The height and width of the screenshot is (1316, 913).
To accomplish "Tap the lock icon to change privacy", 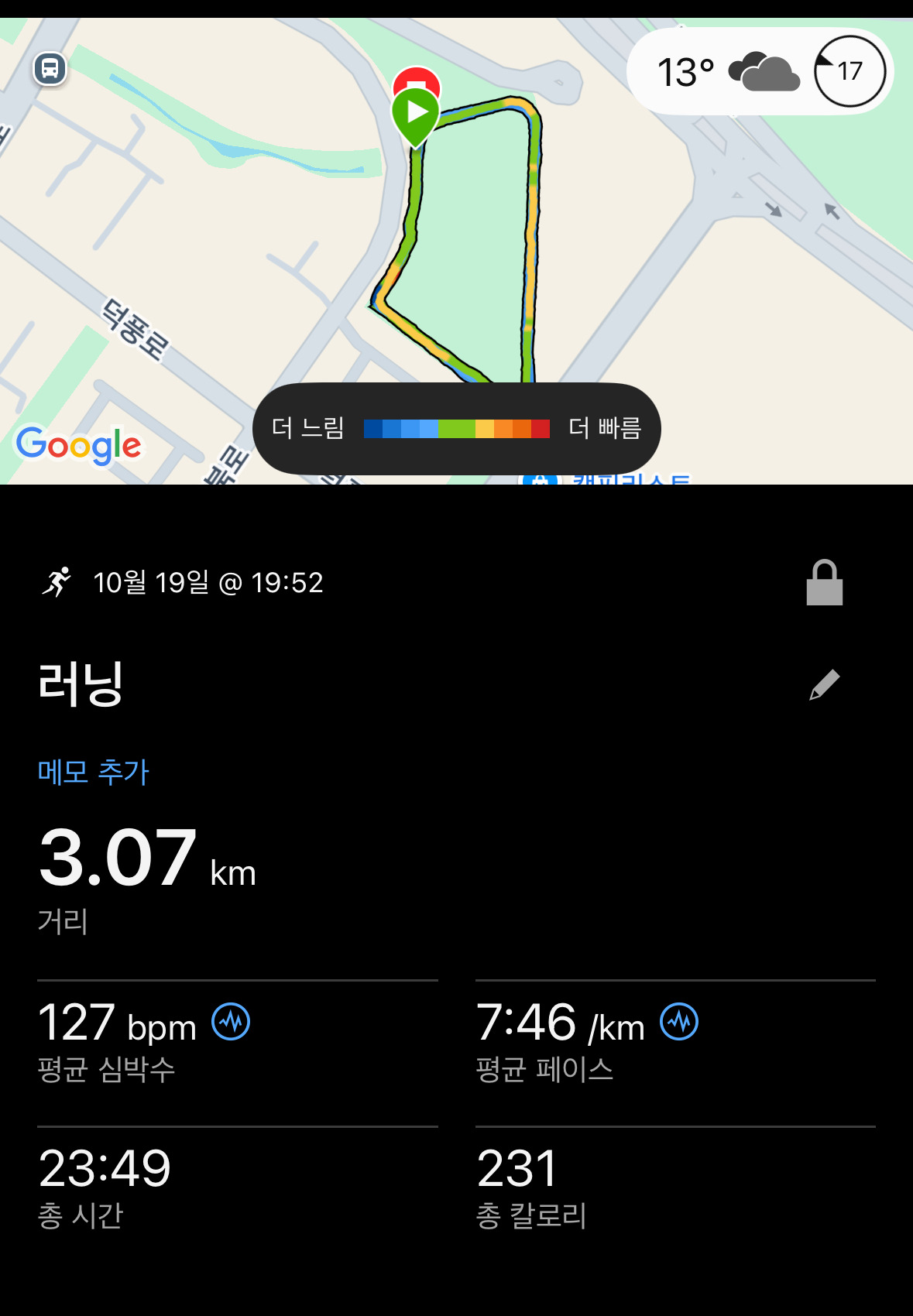I will tap(824, 583).
